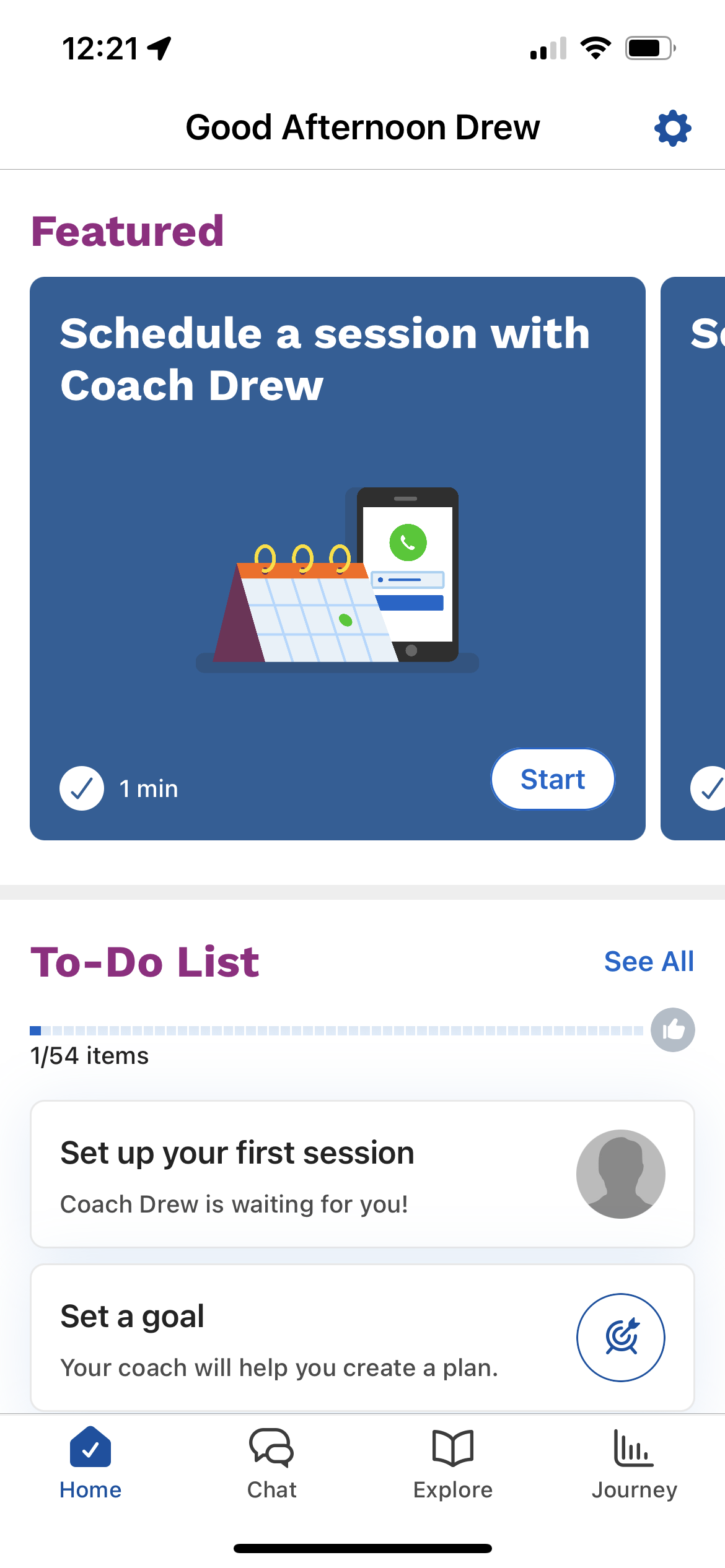
Task: Open the Journey tab
Action: coord(634,1463)
